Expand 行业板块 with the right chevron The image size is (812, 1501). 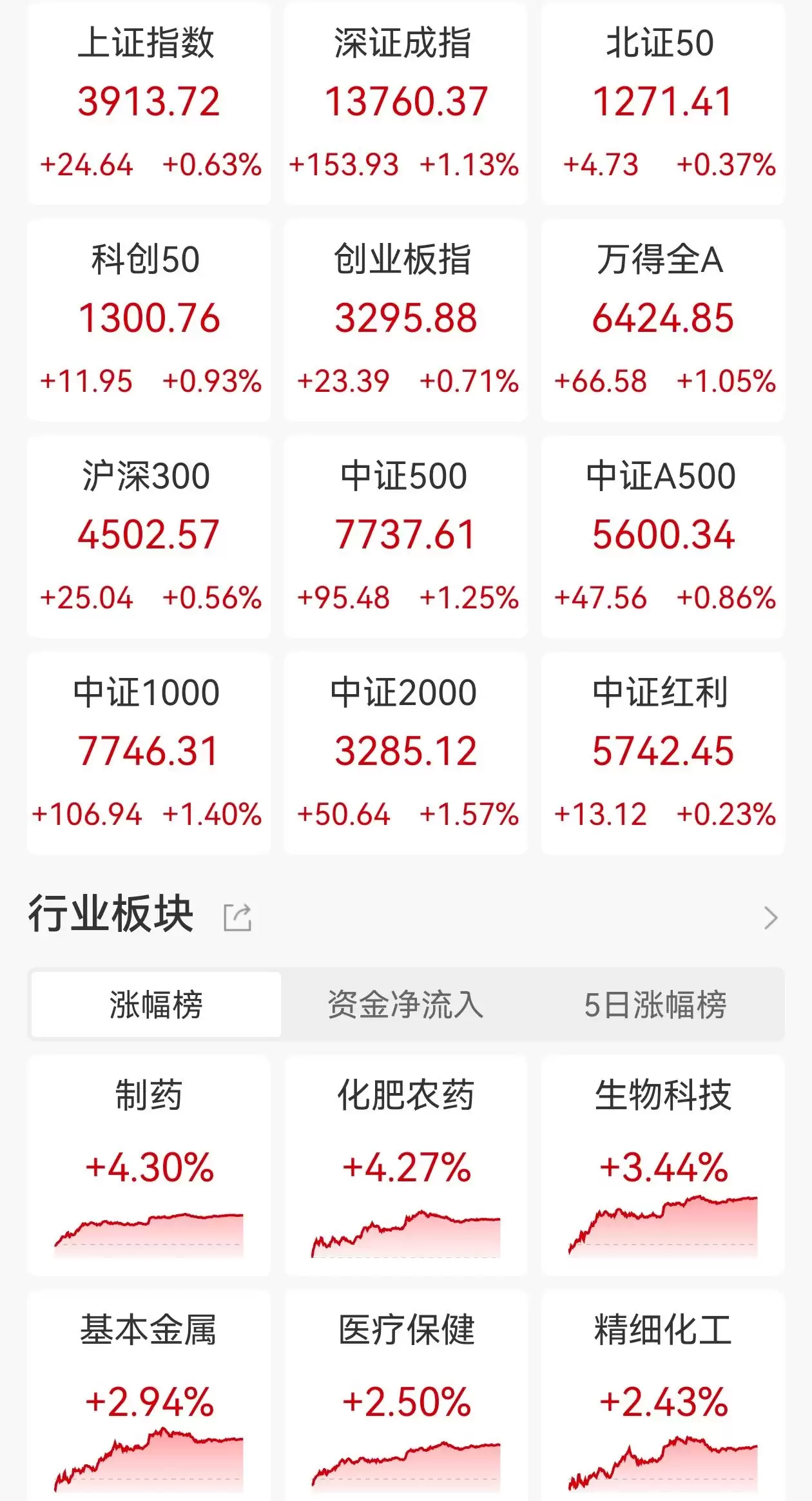tap(771, 917)
